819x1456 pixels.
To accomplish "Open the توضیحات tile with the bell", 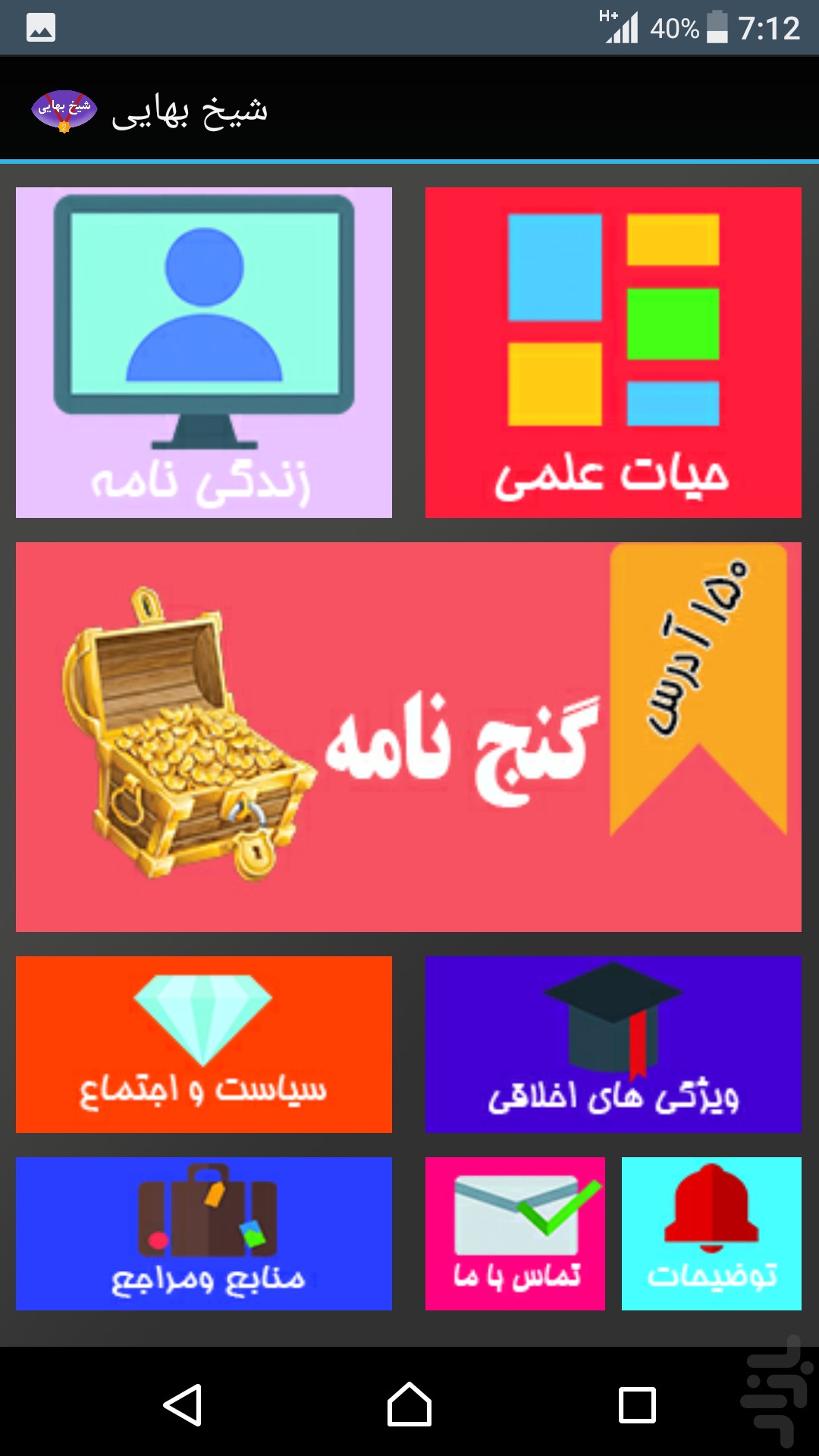I will (711, 1233).
